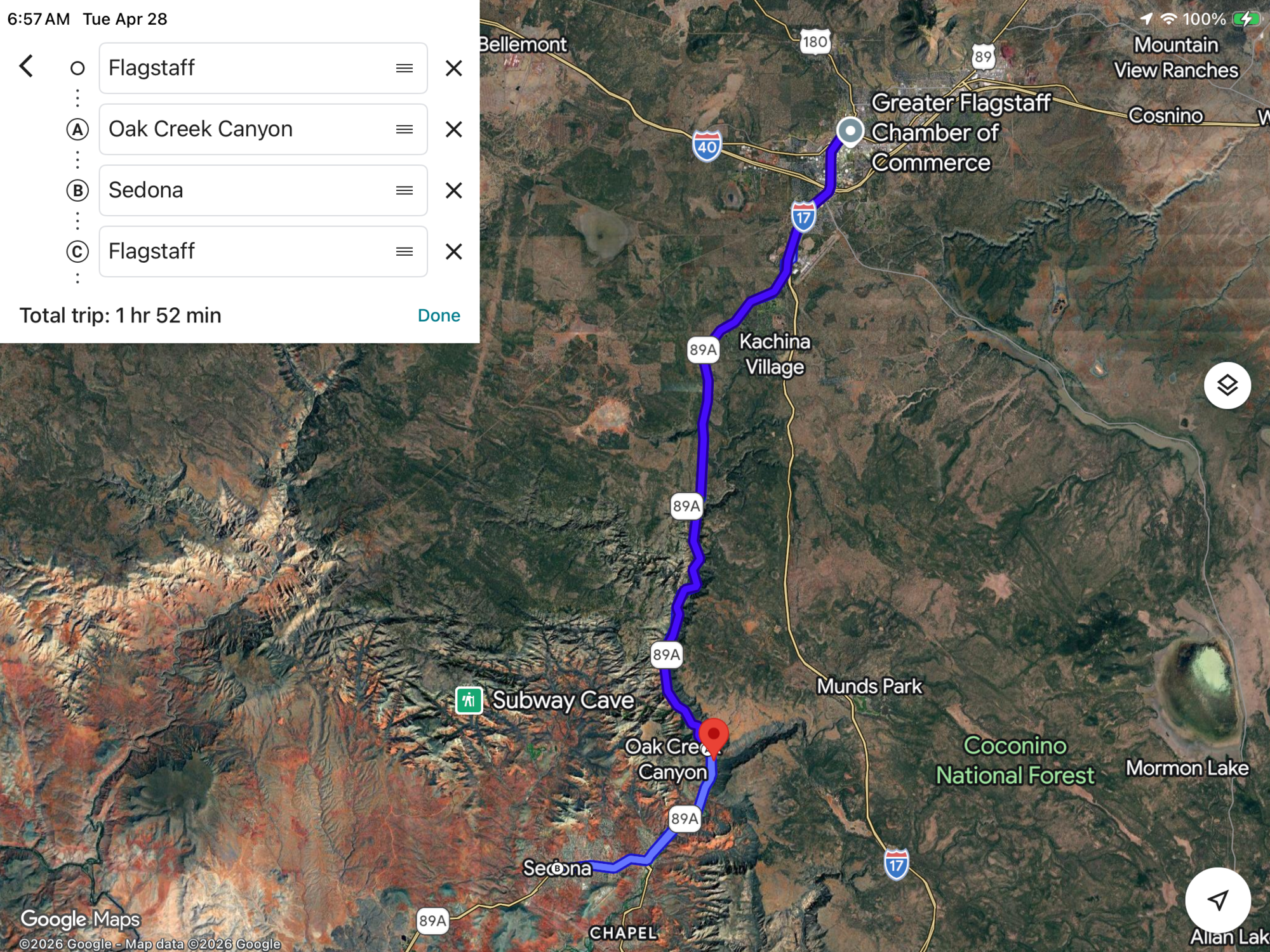The width and height of the screenshot is (1270, 952).
Task: Select the Subway Cave hiking marker
Action: pyautogui.click(x=469, y=701)
